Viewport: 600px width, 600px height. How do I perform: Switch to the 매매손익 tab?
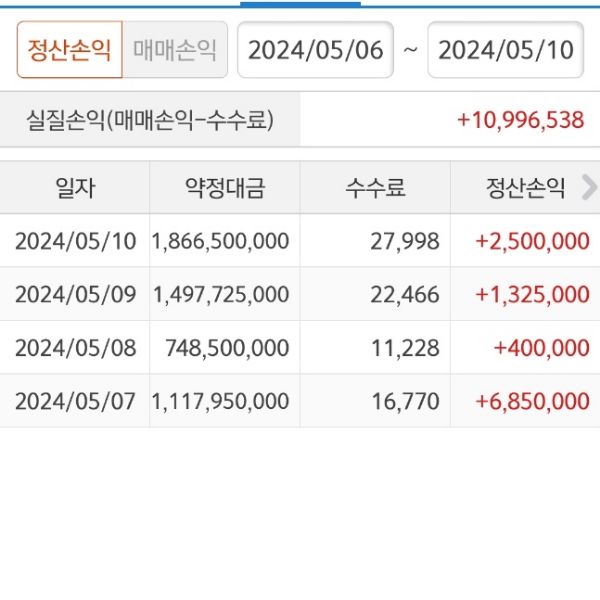coord(175,50)
